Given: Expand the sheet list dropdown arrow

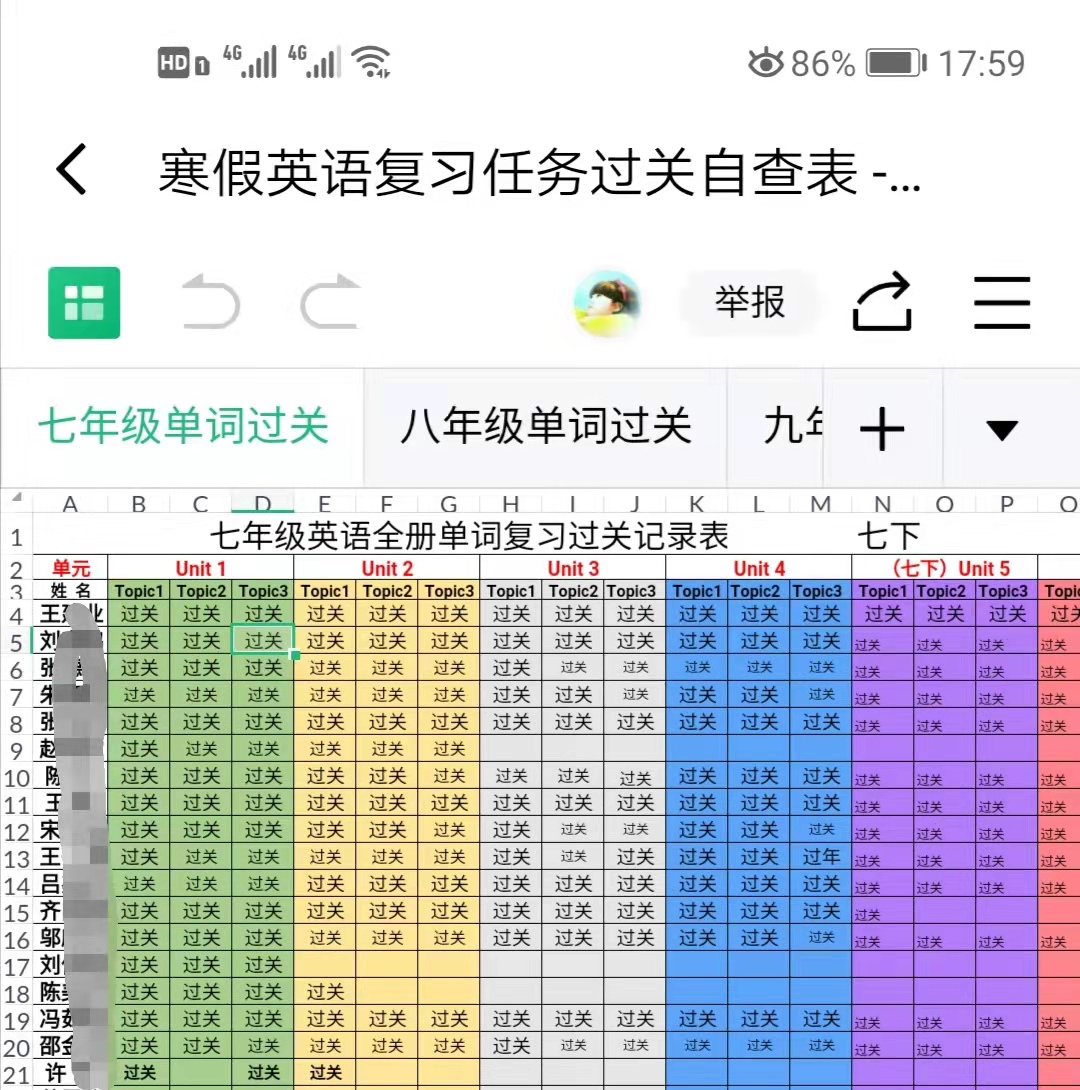Looking at the screenshot, I should click(1001, 430).
